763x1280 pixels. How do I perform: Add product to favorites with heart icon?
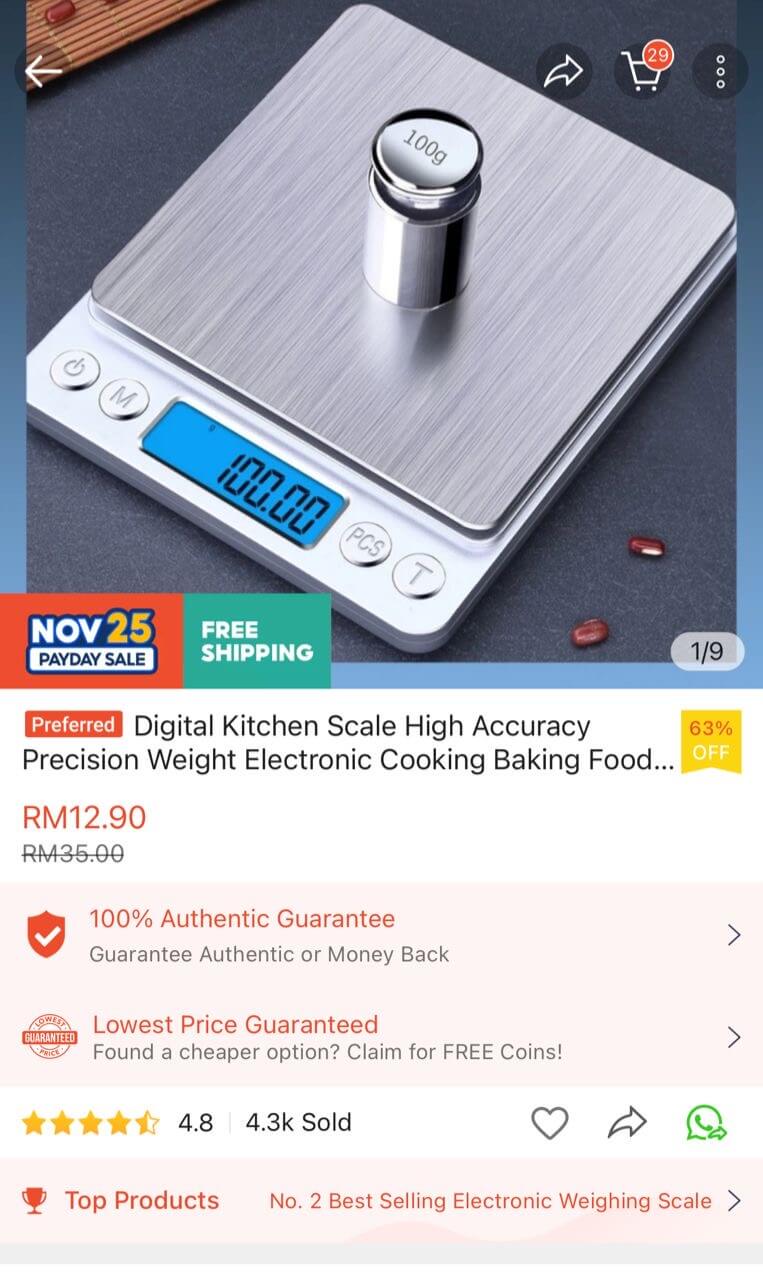[x=549, y=1123]
